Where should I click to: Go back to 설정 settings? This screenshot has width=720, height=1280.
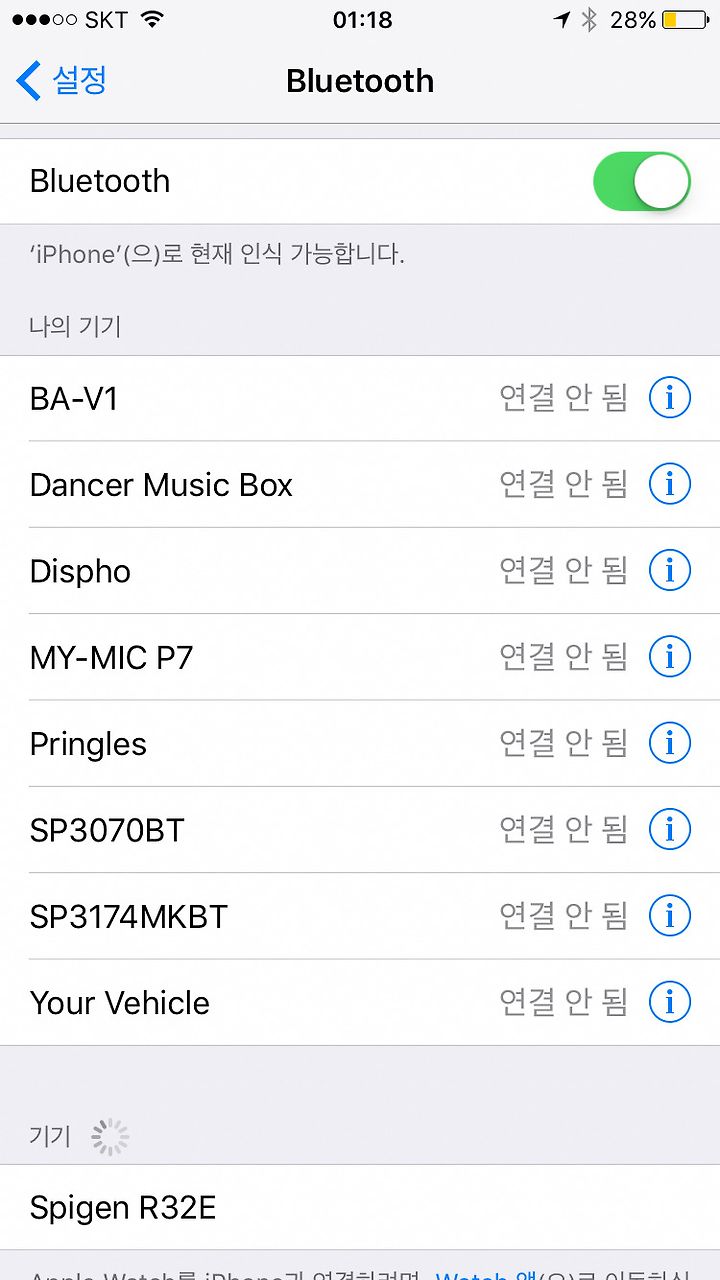click(62, 81)
